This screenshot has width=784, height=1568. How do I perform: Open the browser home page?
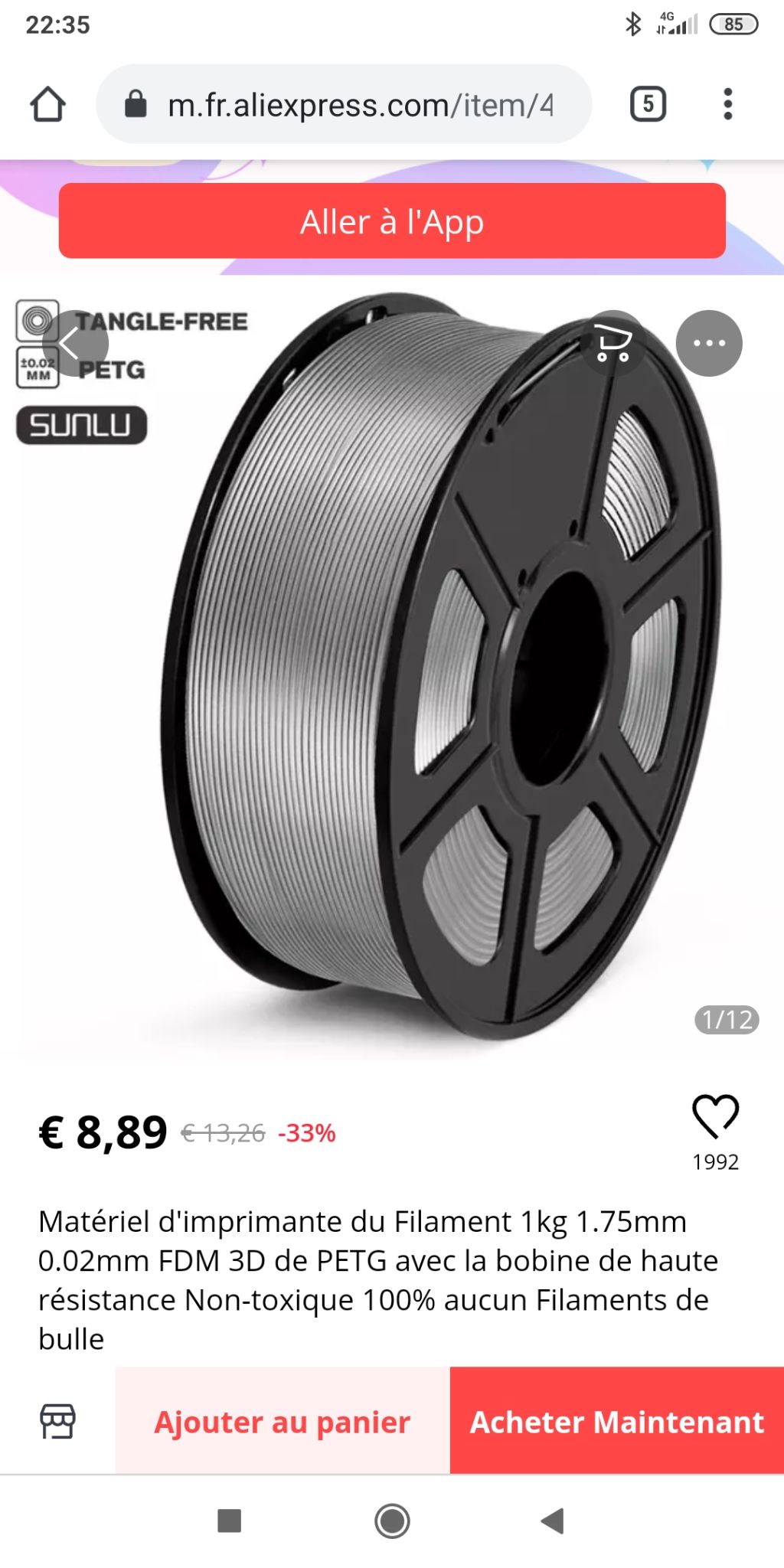click(x=47, y=104)
